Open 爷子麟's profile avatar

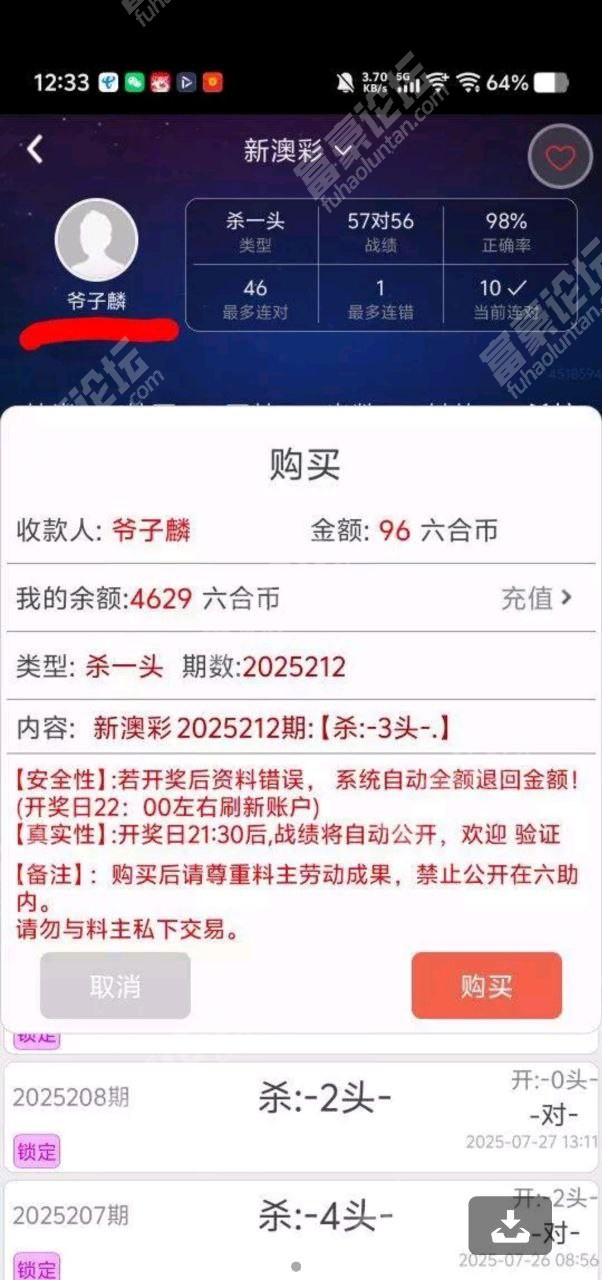pyautogui.click(x=96, y=239)
